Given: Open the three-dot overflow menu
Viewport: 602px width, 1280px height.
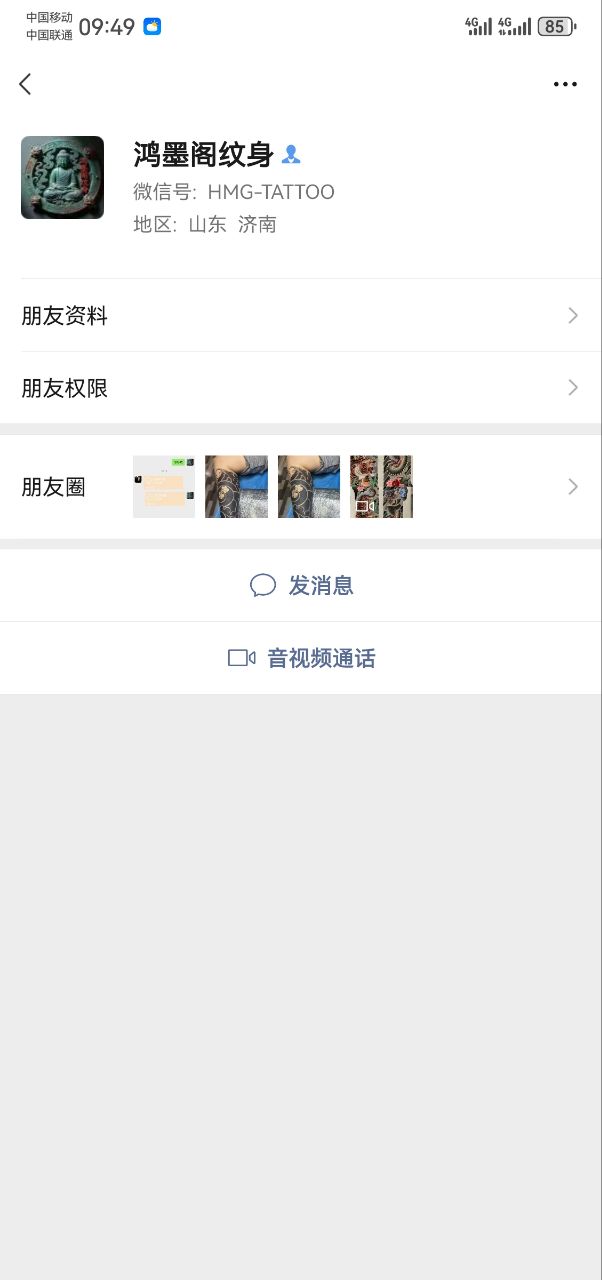Looking at the screenshot, I should (565, 85).
